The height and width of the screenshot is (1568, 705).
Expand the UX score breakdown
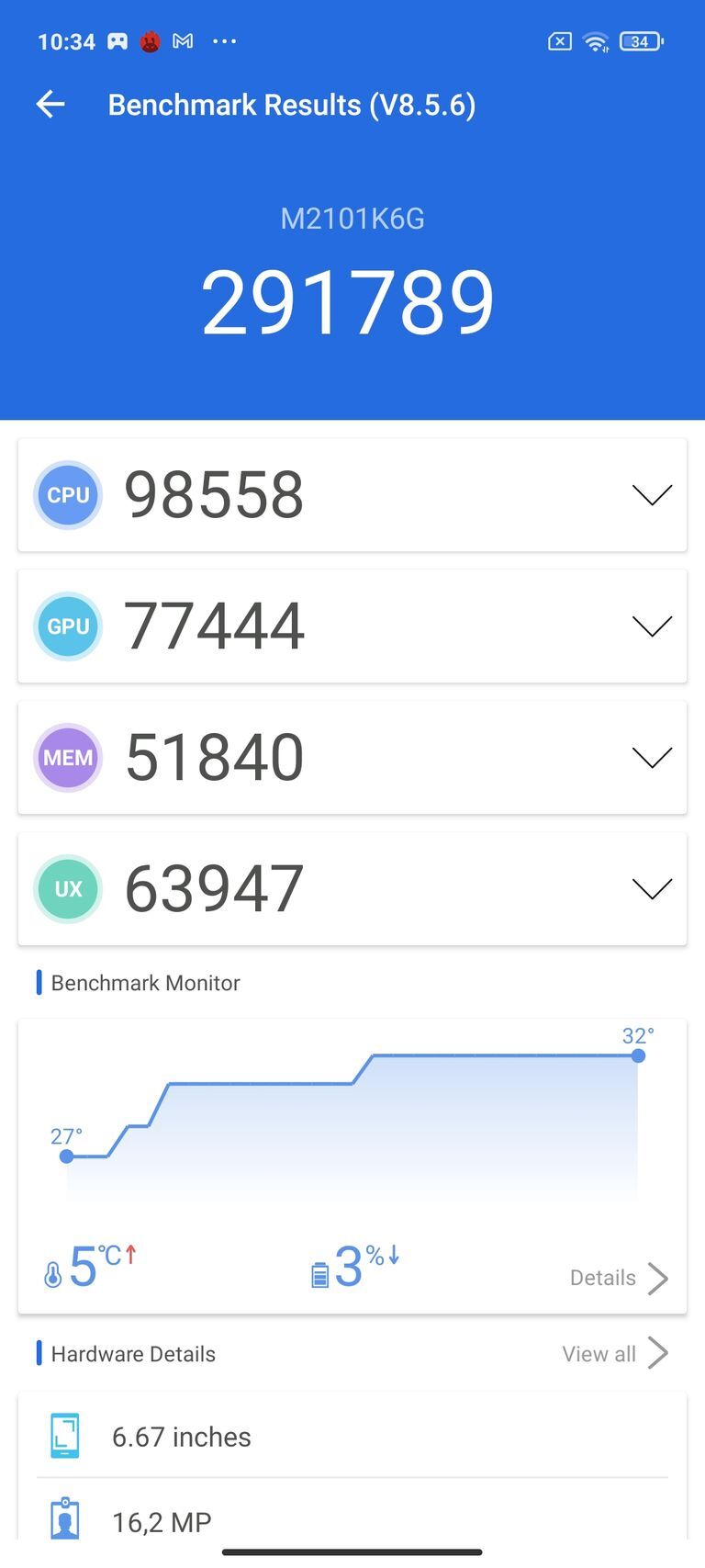(652, 888)
